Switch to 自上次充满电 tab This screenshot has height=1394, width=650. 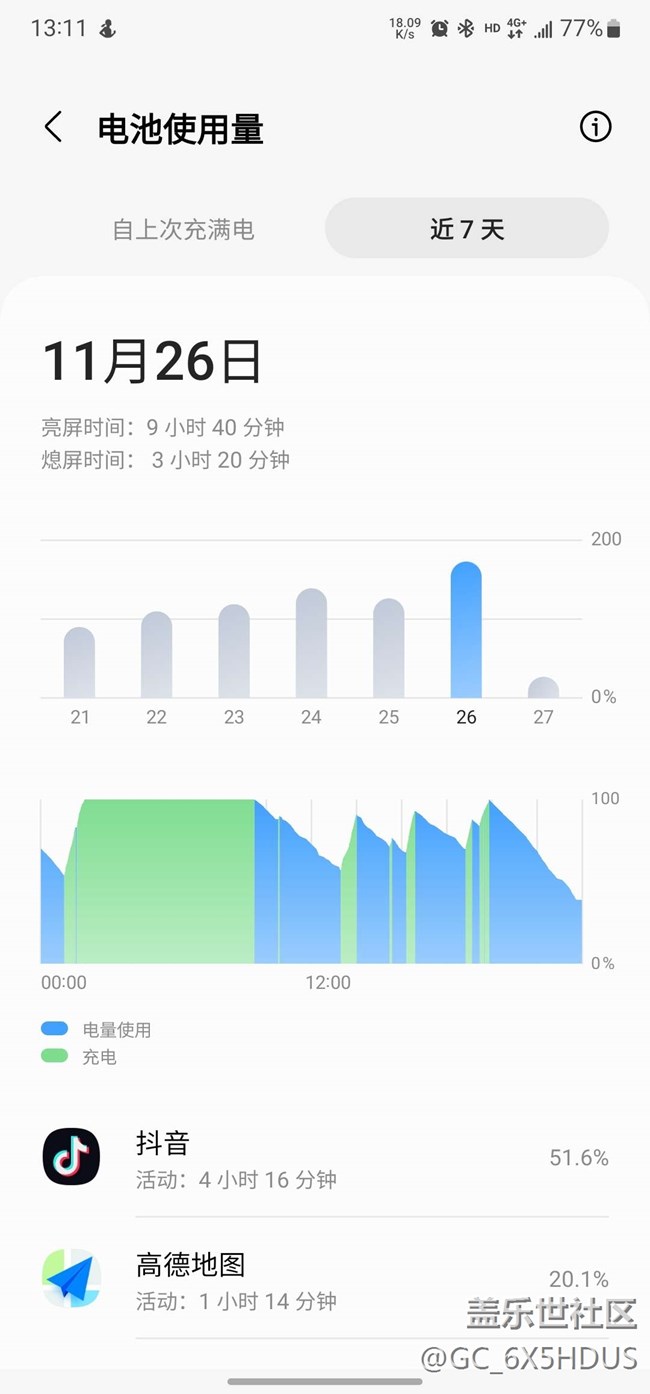[x=183, y=229]
